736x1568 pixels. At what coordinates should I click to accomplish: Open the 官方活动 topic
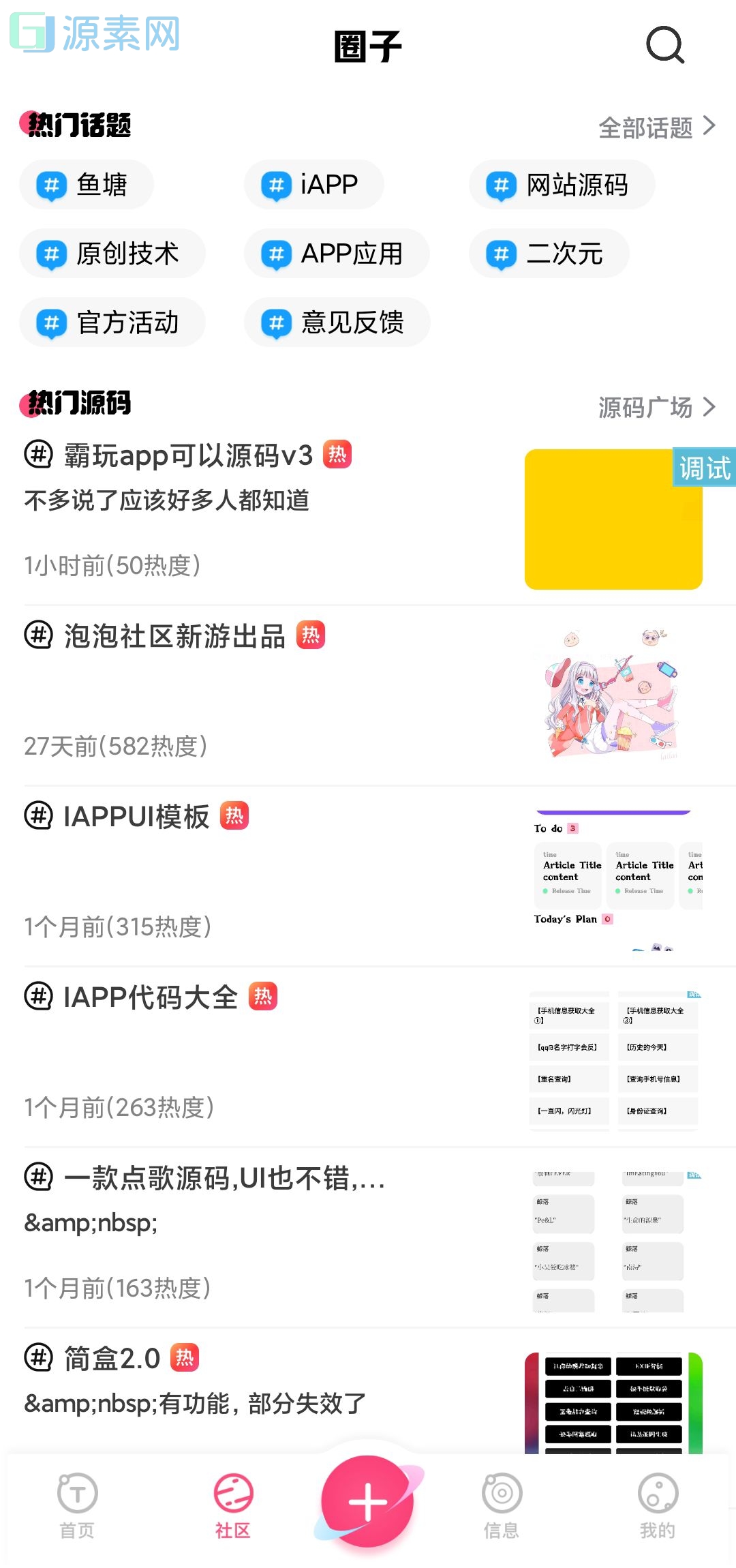(x=112, y=322)
